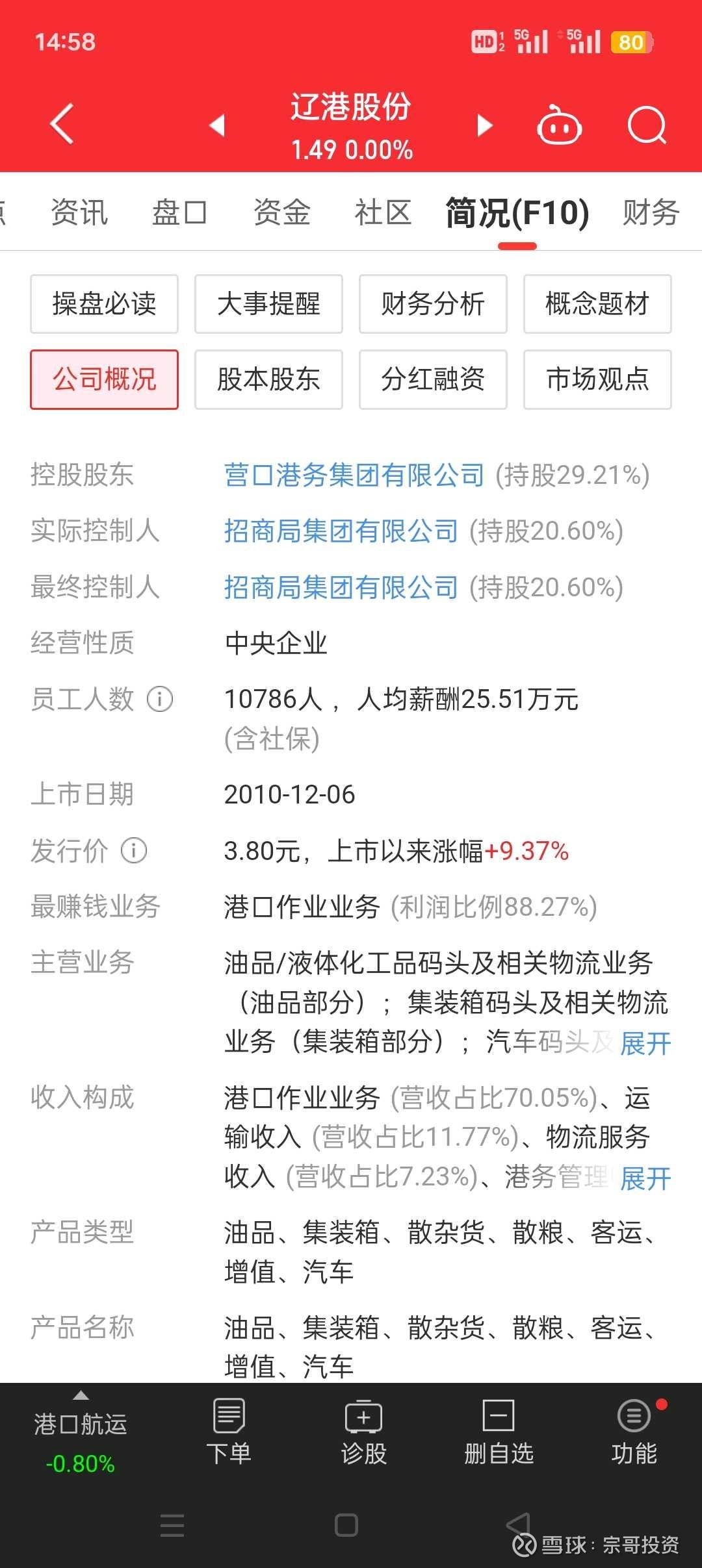Open the 操盘必读 section
This screenshot has width=702, height=1568.
(104, 304)
